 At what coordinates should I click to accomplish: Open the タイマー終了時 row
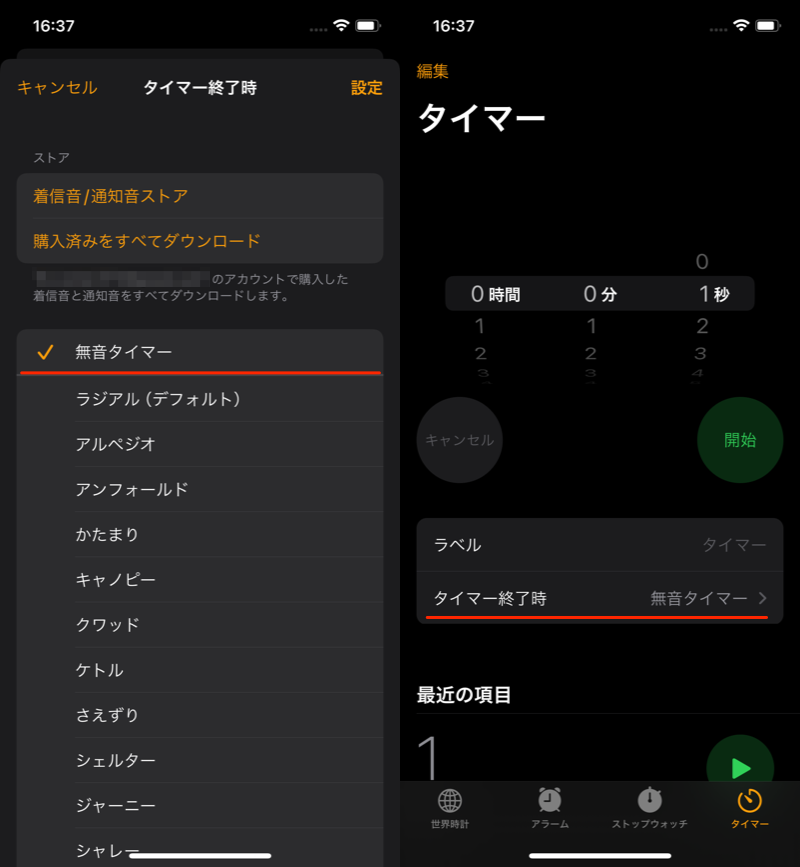point(600,598)
